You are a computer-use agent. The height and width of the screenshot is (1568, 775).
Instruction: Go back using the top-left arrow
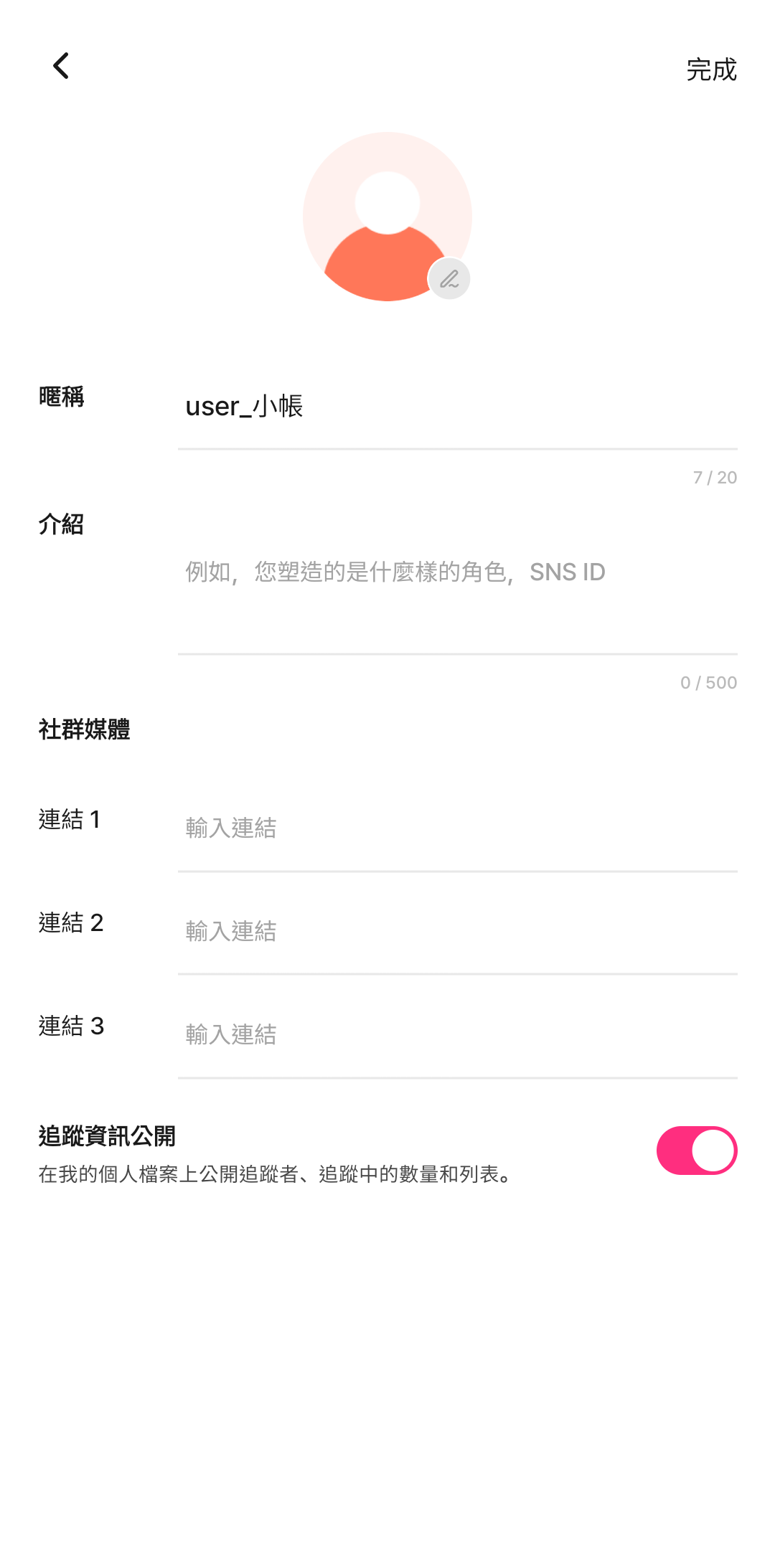(x=61, y=66)
